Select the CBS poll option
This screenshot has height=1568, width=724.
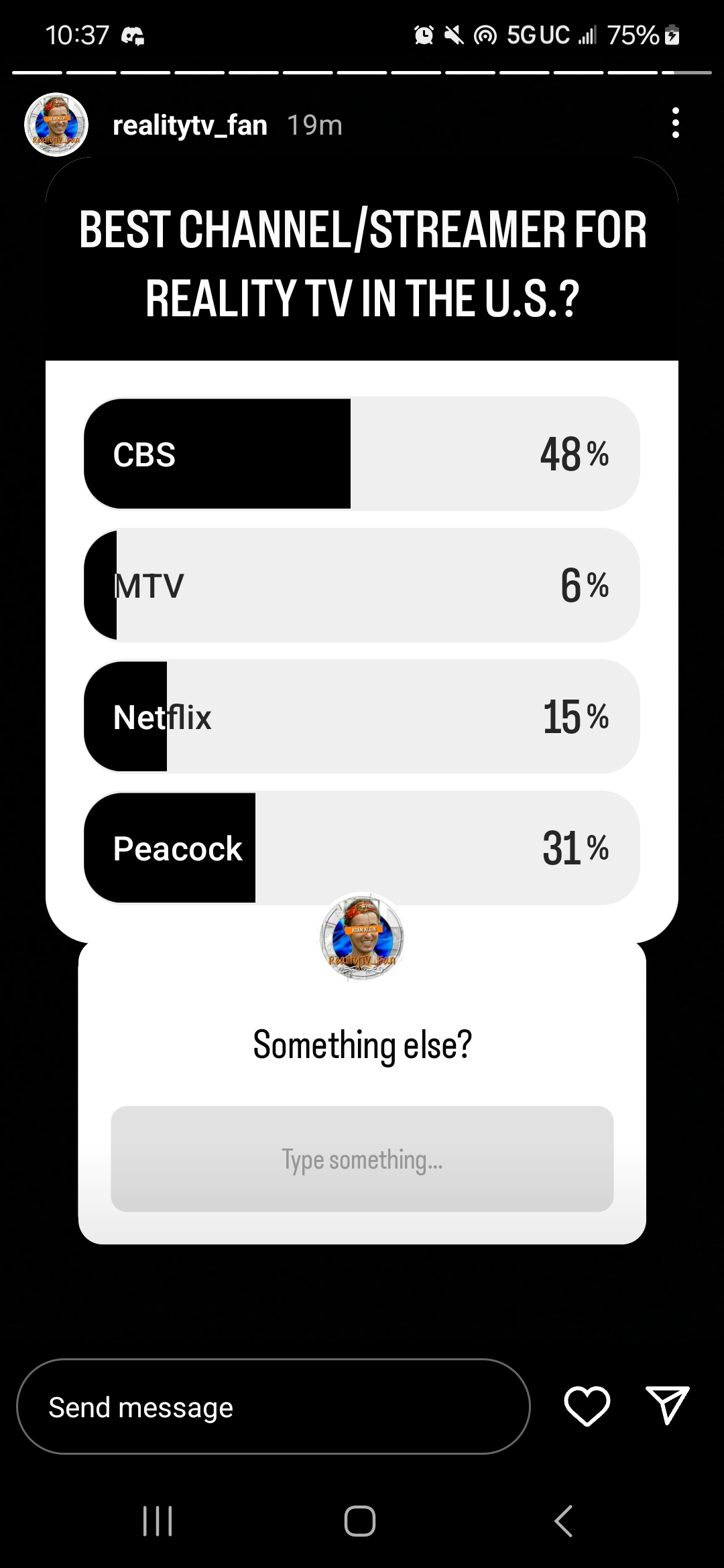pos(362,454)
